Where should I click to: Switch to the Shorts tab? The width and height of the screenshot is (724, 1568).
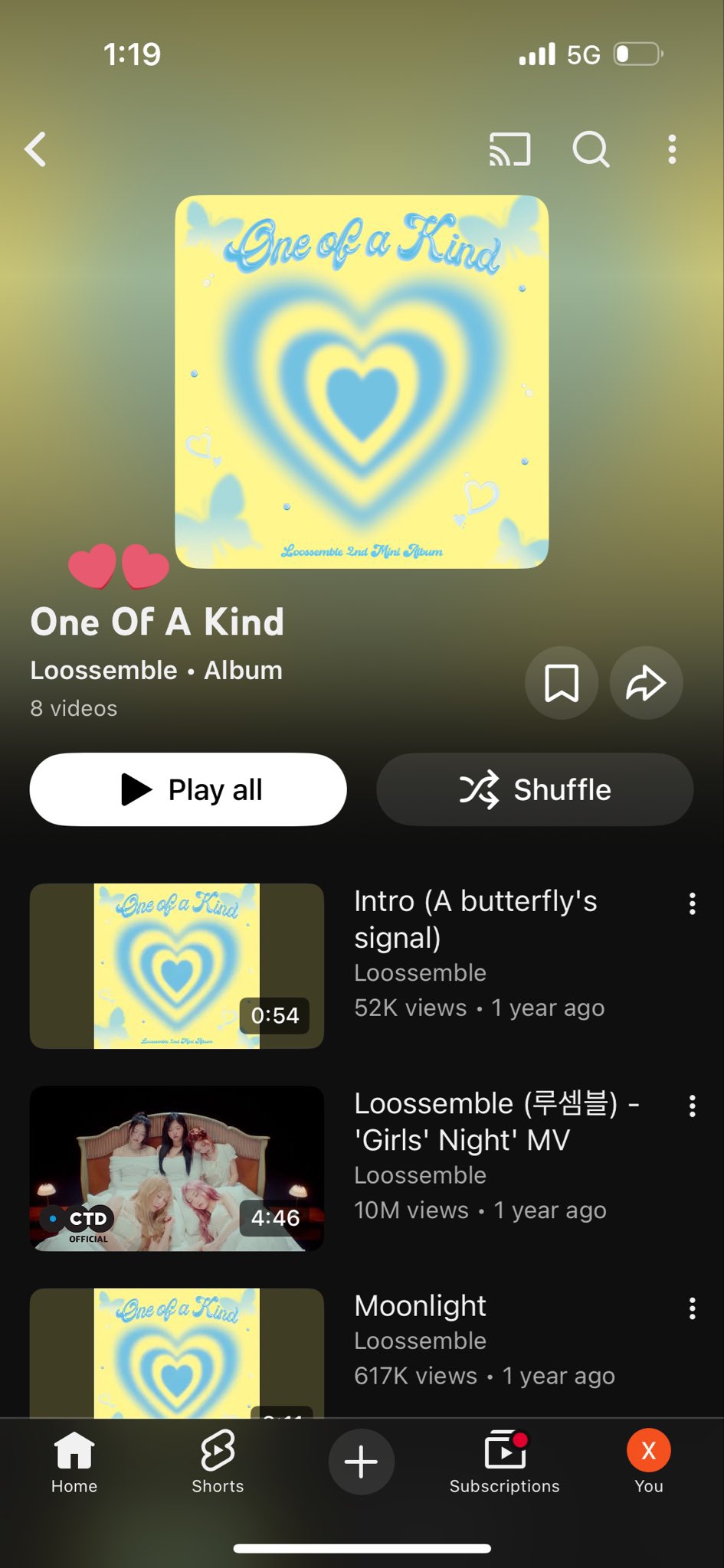218,1462
